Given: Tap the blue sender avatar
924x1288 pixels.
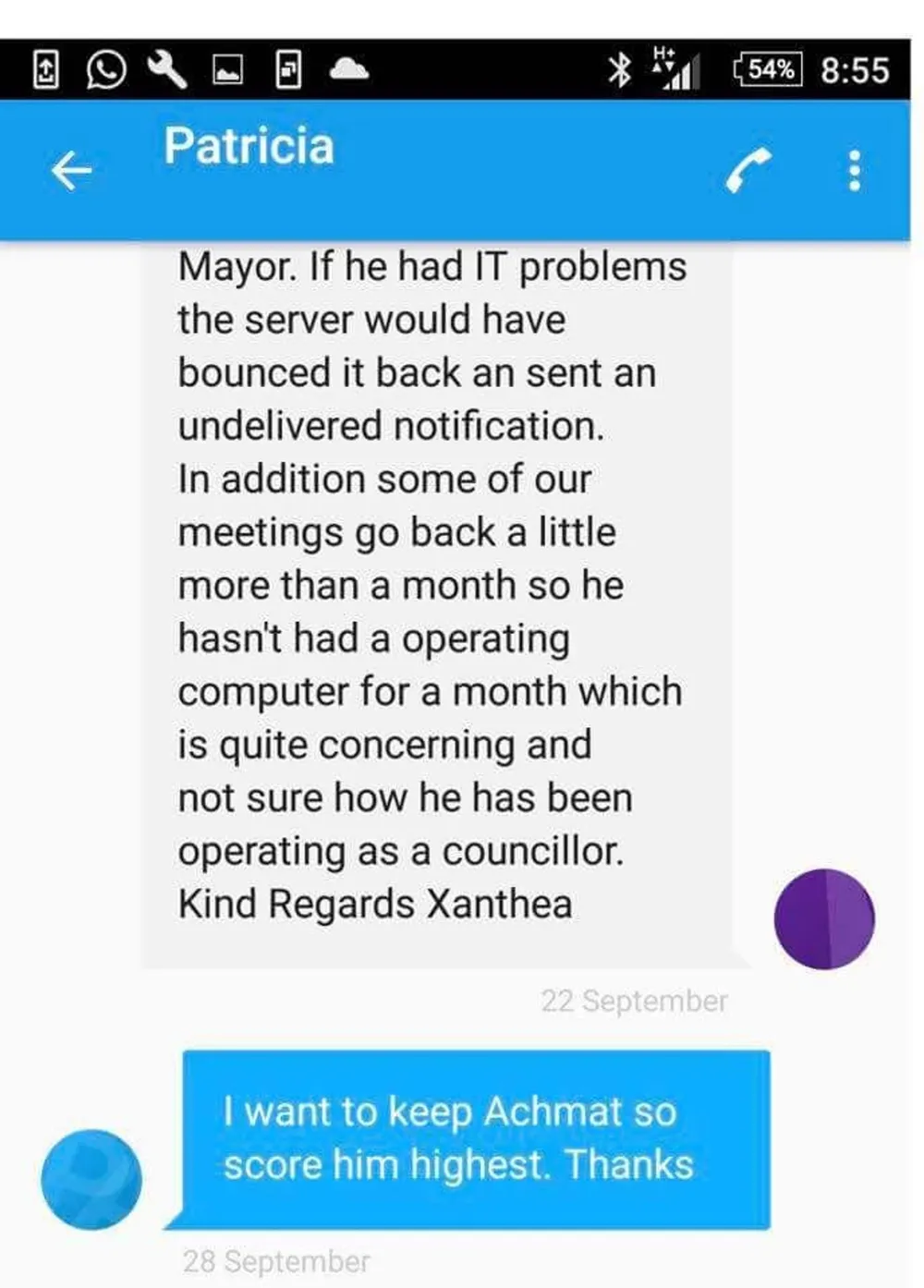Looking at the screenshot, I should click(x=91, y=1180).
